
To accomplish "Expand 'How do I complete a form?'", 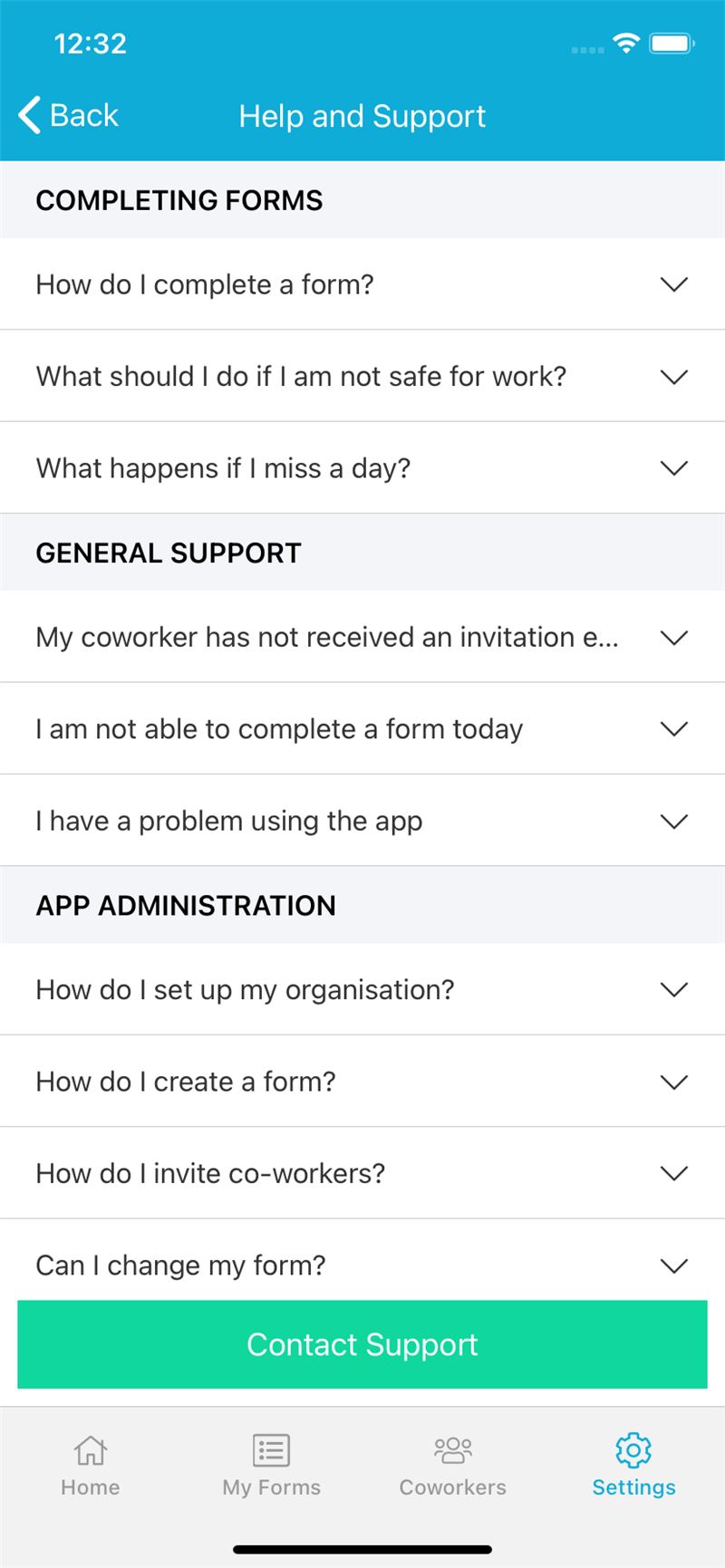I will tap(362, 284).
